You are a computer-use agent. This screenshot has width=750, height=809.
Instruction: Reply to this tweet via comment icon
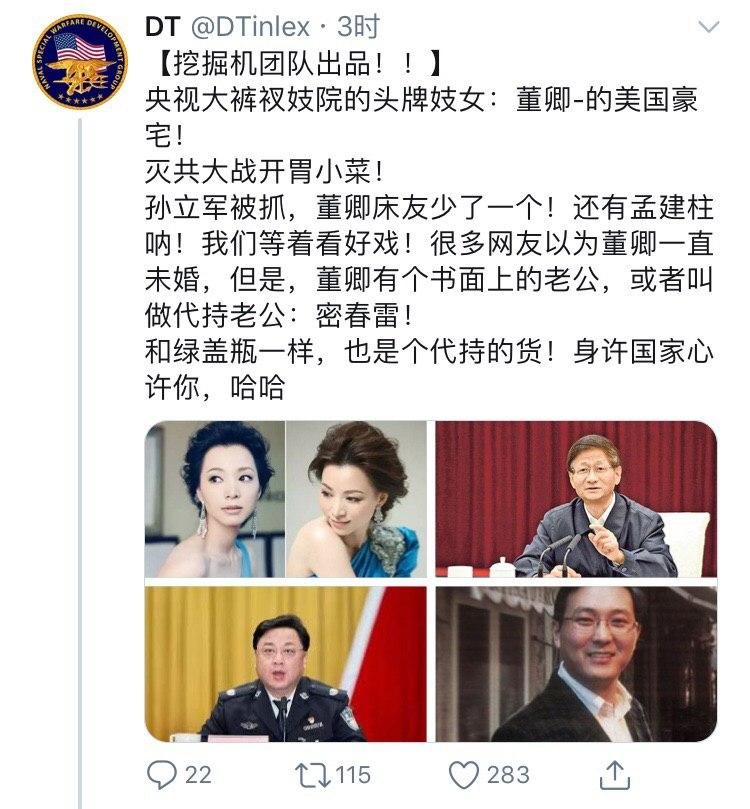pos(161,774)
